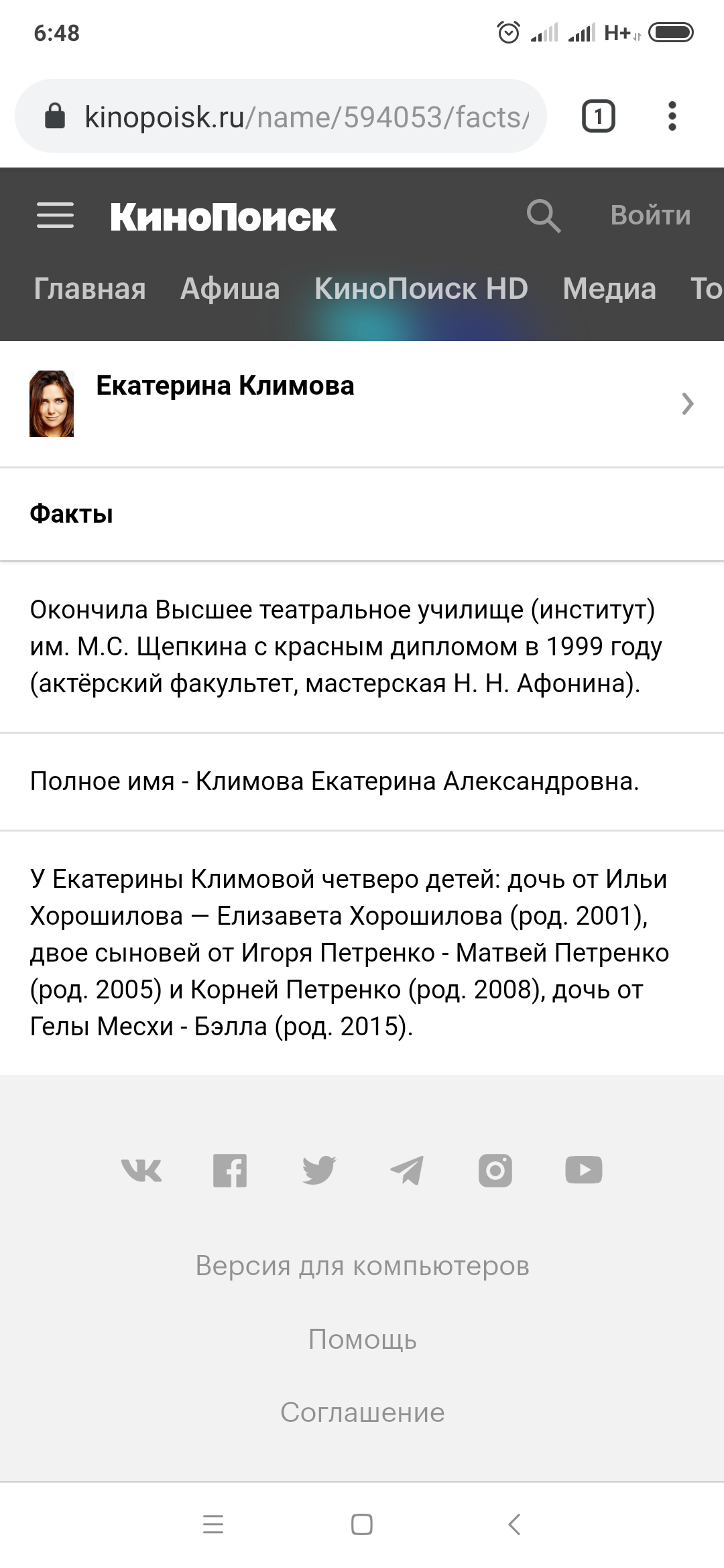
Task: Open Екатерина Климова's profile row
Action: [362, 404]
